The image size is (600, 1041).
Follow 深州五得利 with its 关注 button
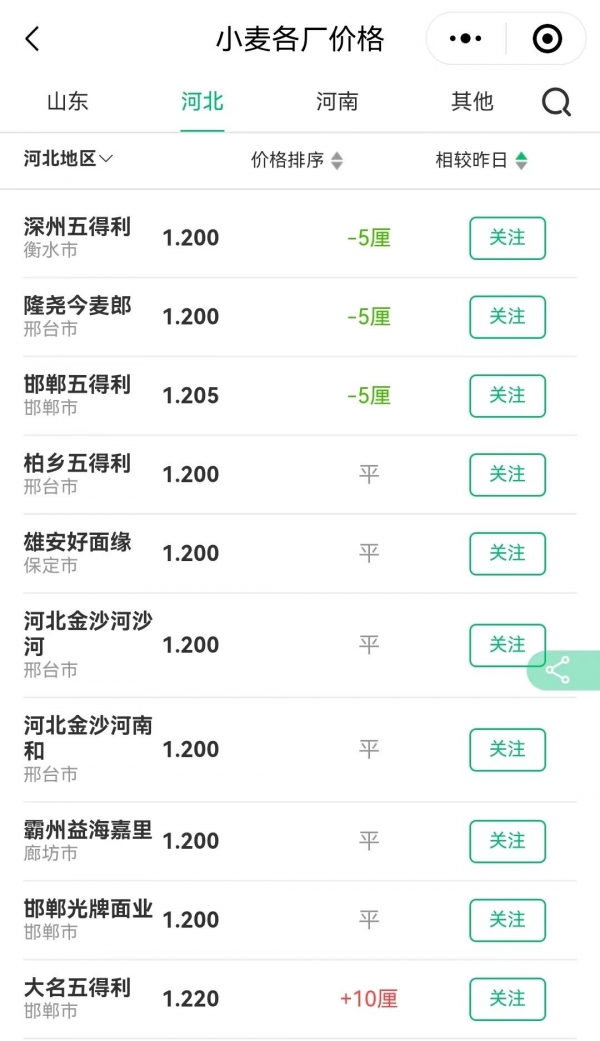pyautogui.click(x=508, y=238)
